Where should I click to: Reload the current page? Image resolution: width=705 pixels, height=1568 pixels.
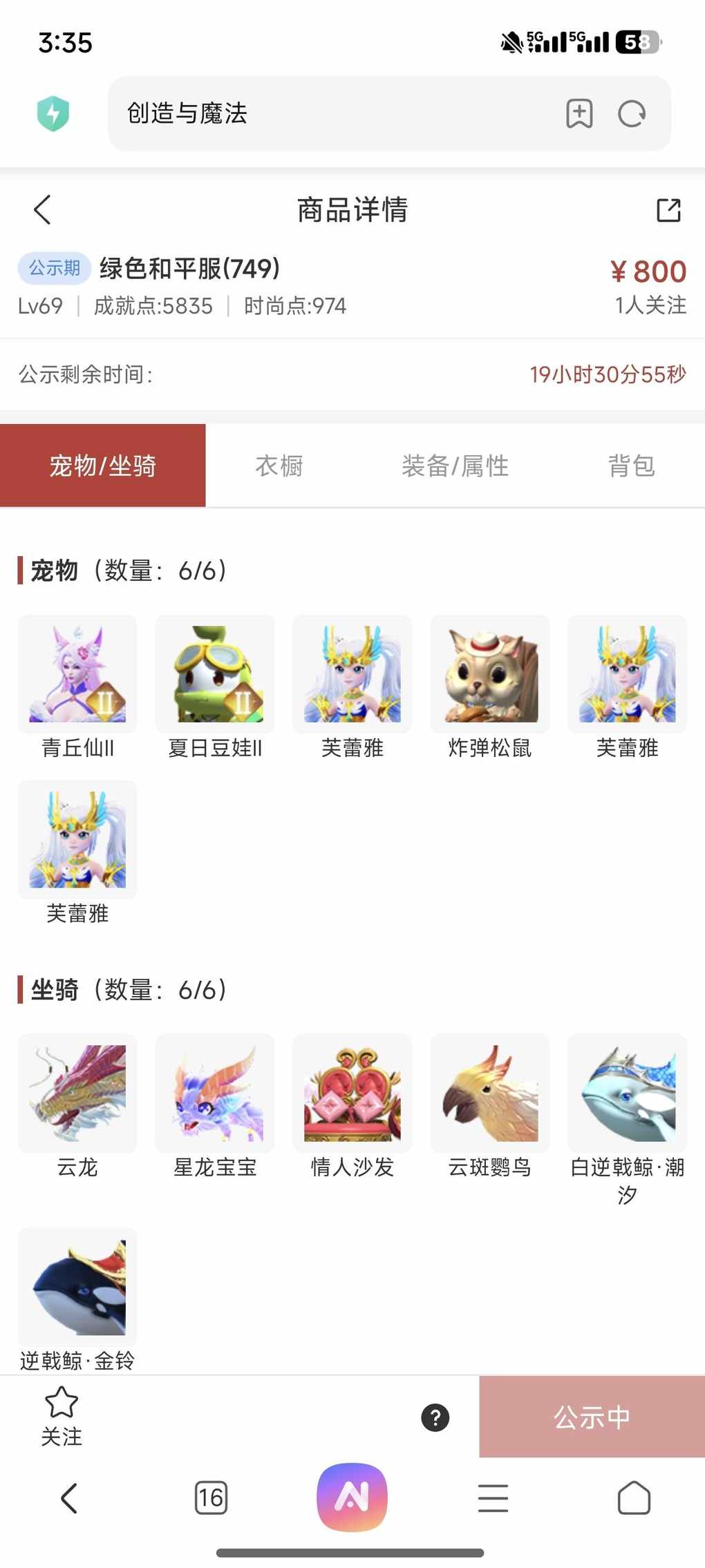click(632, 113)
